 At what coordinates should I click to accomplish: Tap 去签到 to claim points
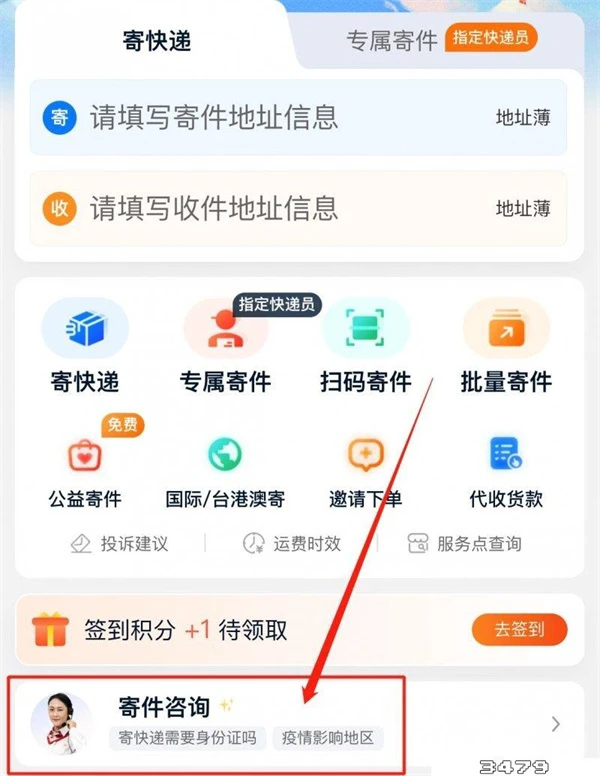(x=519, y=630)
